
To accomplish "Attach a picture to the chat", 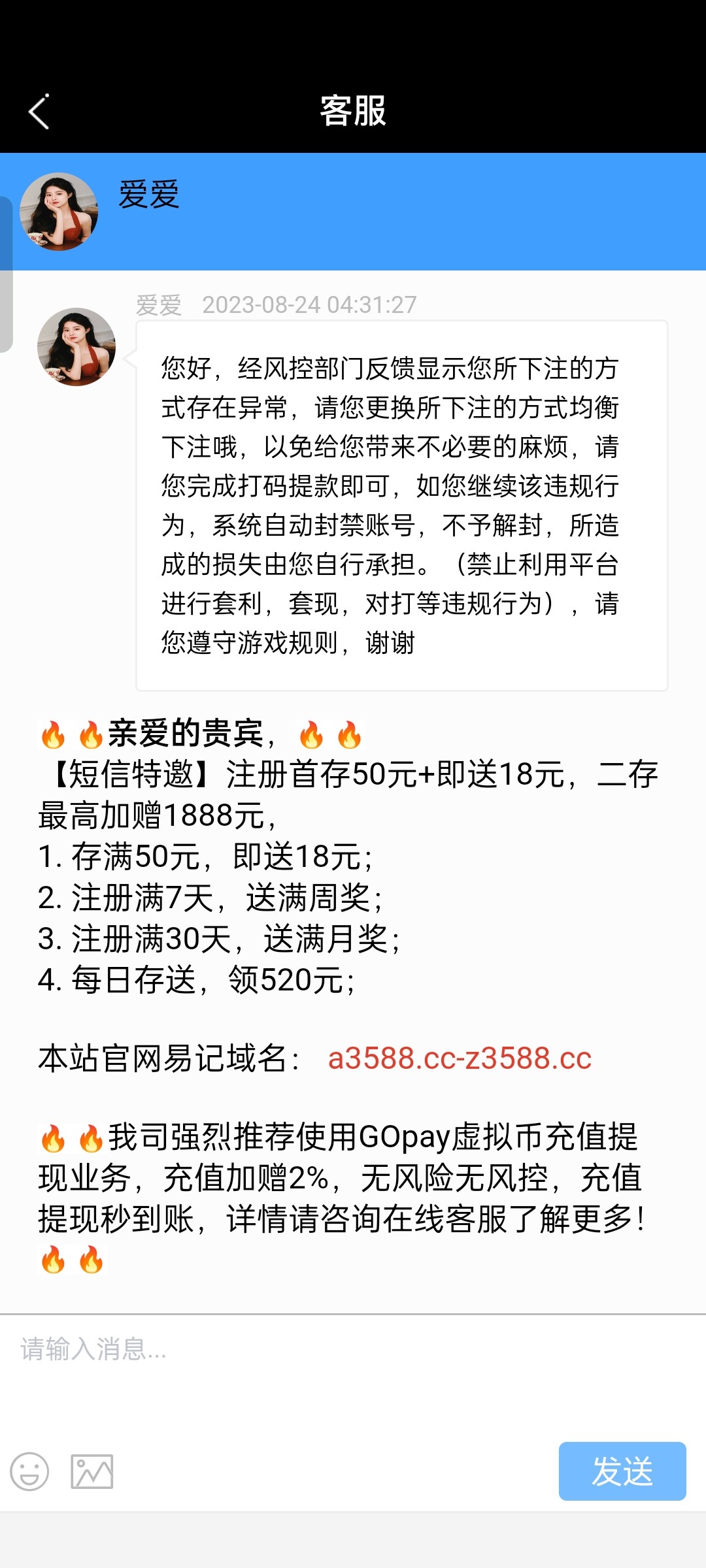I will click(x=92, y=1471).
